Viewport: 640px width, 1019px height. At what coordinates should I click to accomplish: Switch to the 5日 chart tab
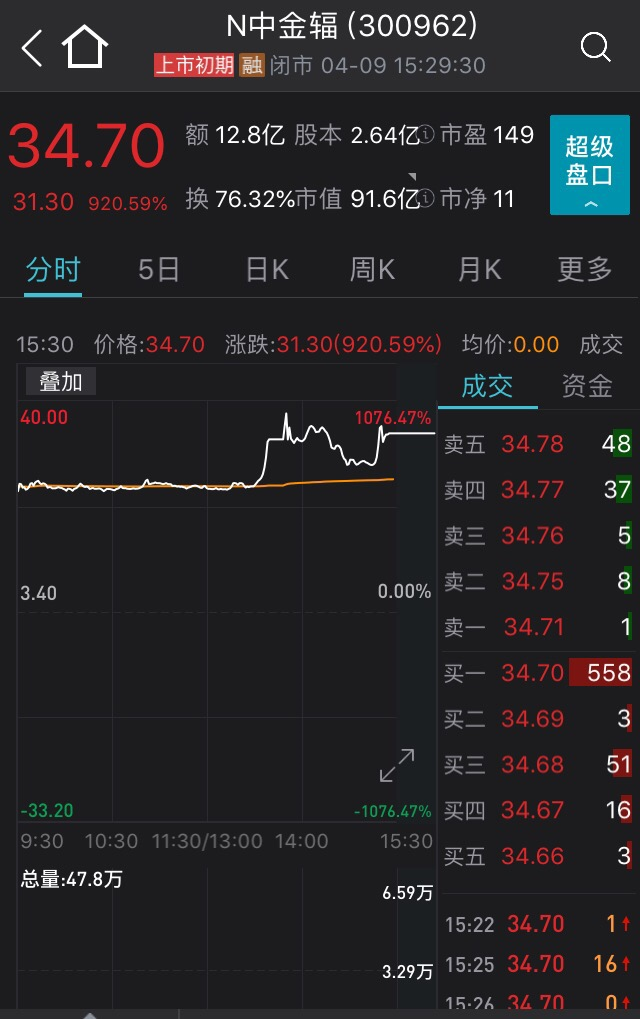coord(159,270)
